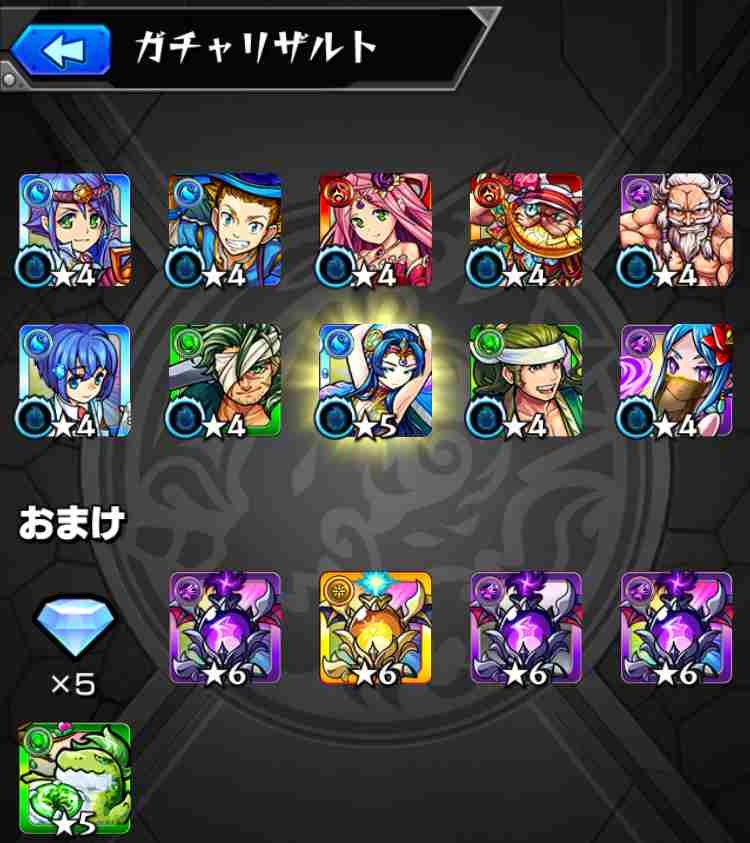The height and width of the screenshot is (843, 750).
Task: Go back from the gacha result screen
Action: click(61, 49)
